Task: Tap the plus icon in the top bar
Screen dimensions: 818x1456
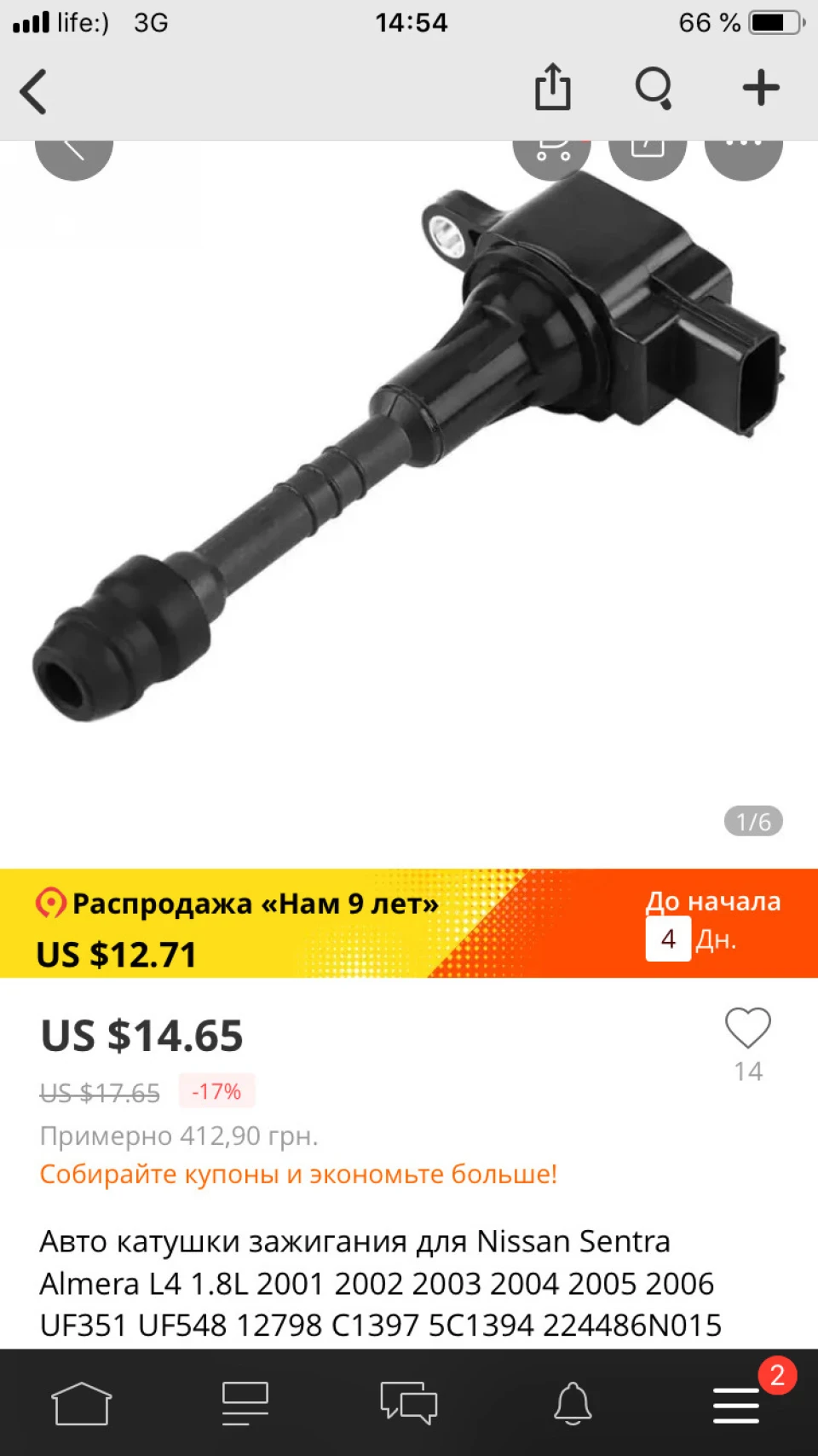Action: [761, 88]
